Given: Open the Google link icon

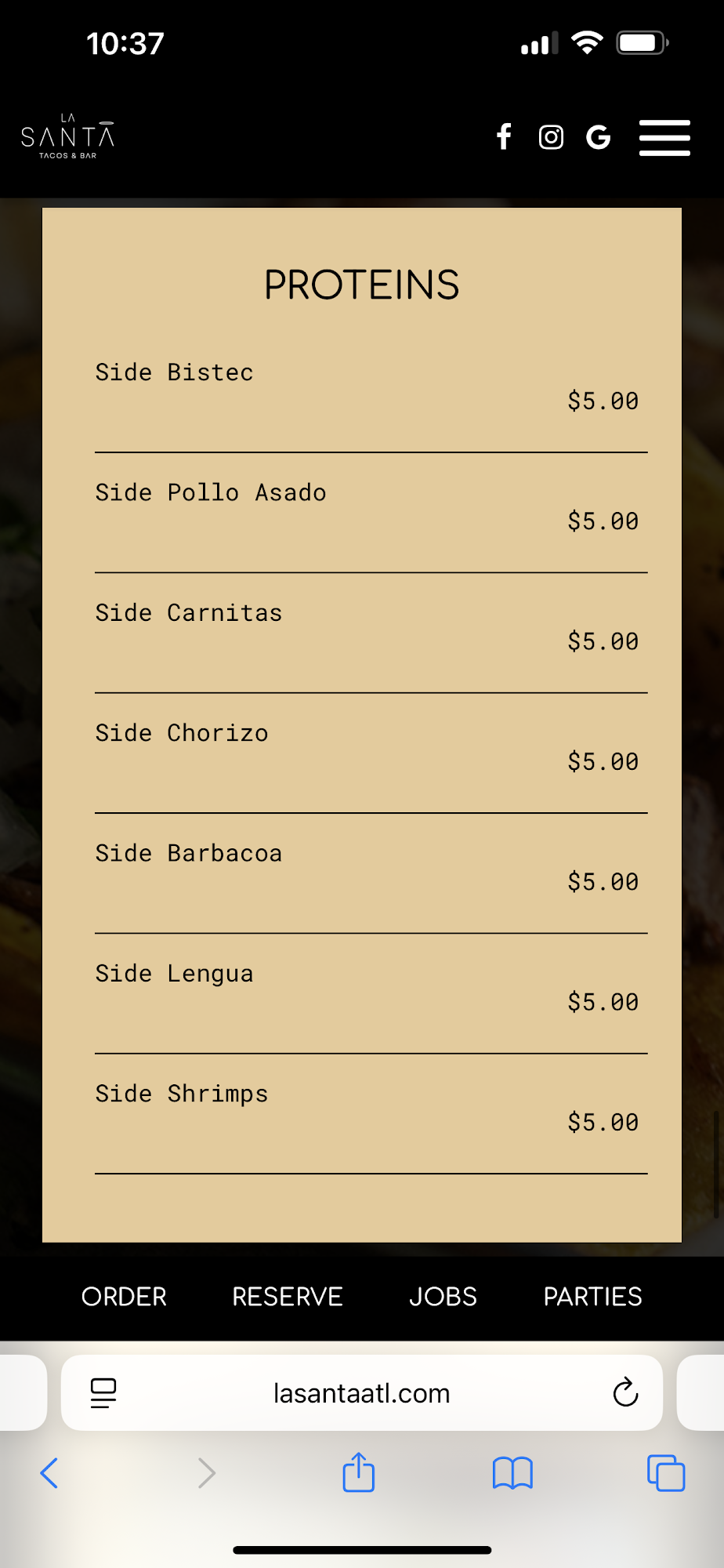Looking at the screenshot, I should click(x=599, y=137).
